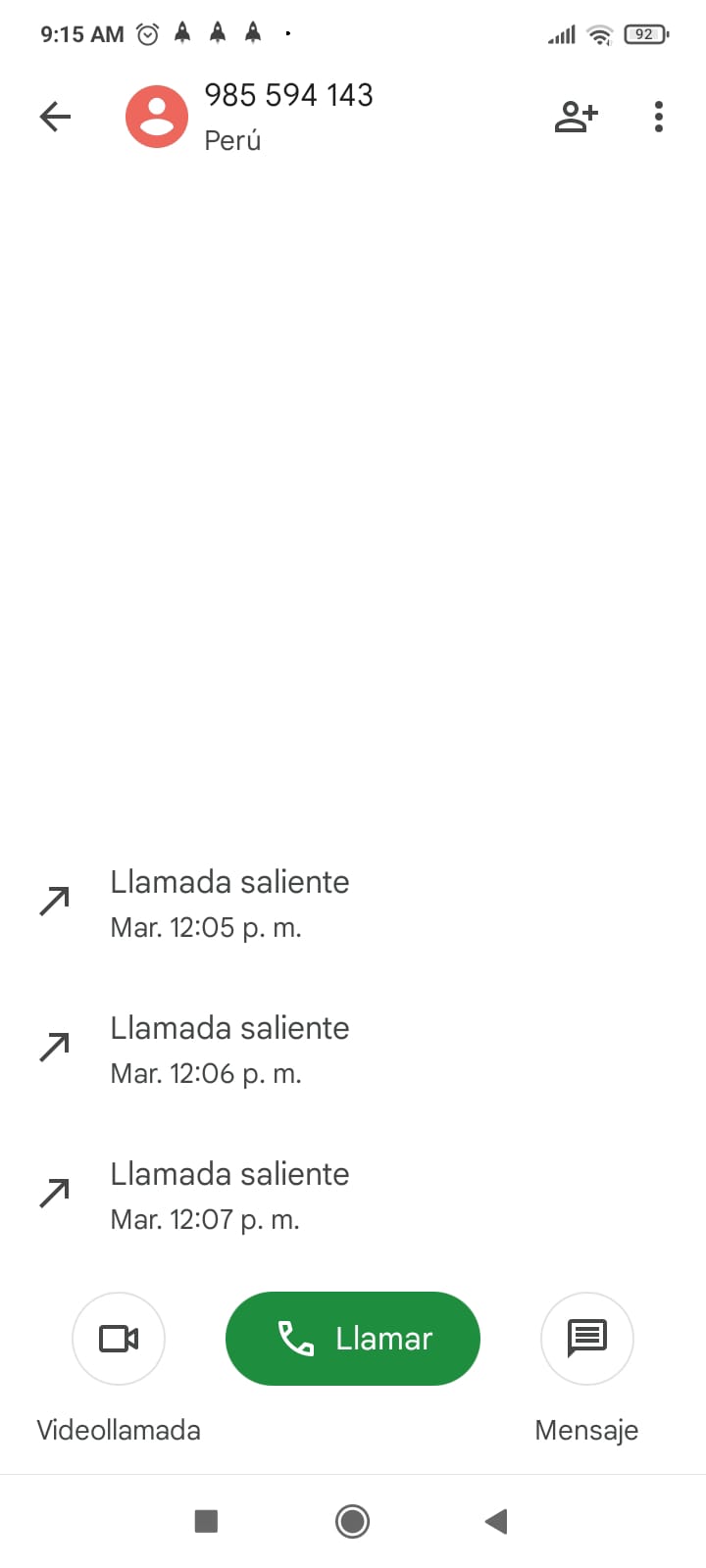This screenshot has height=1568, width=706.
Task: Open the recent apps square button
Action: pos(206,1521)
